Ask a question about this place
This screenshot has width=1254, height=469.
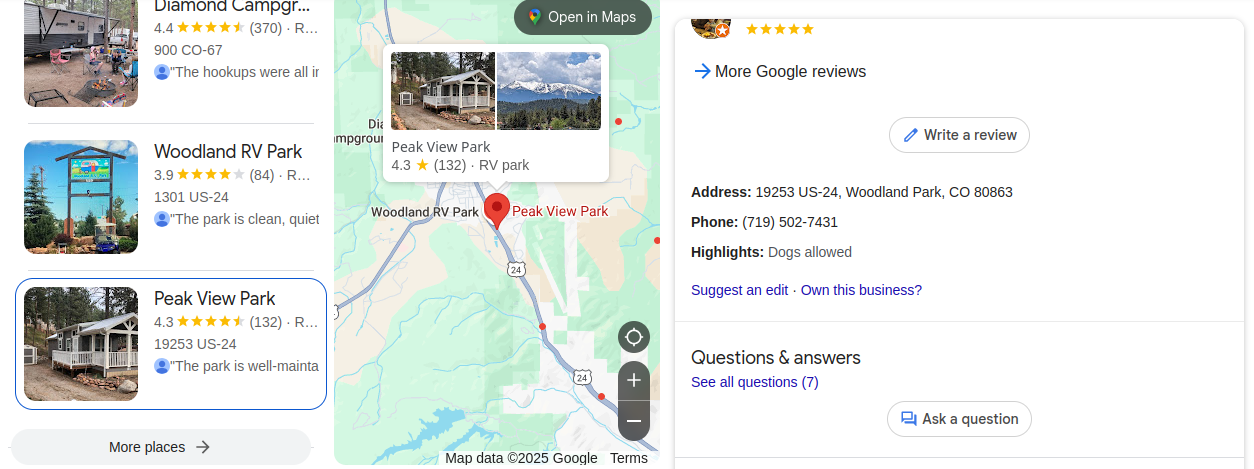(959, 419)
